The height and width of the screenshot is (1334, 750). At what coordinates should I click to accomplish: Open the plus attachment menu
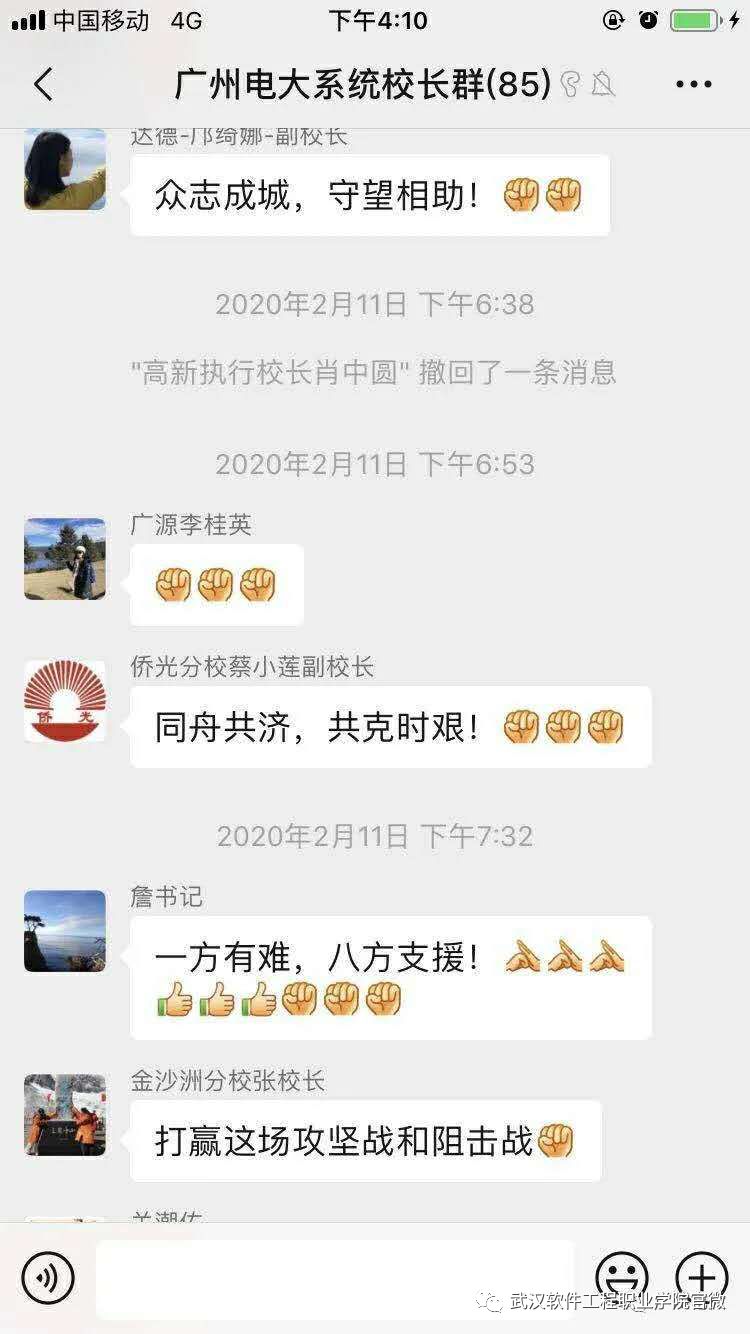(702, 1277)
